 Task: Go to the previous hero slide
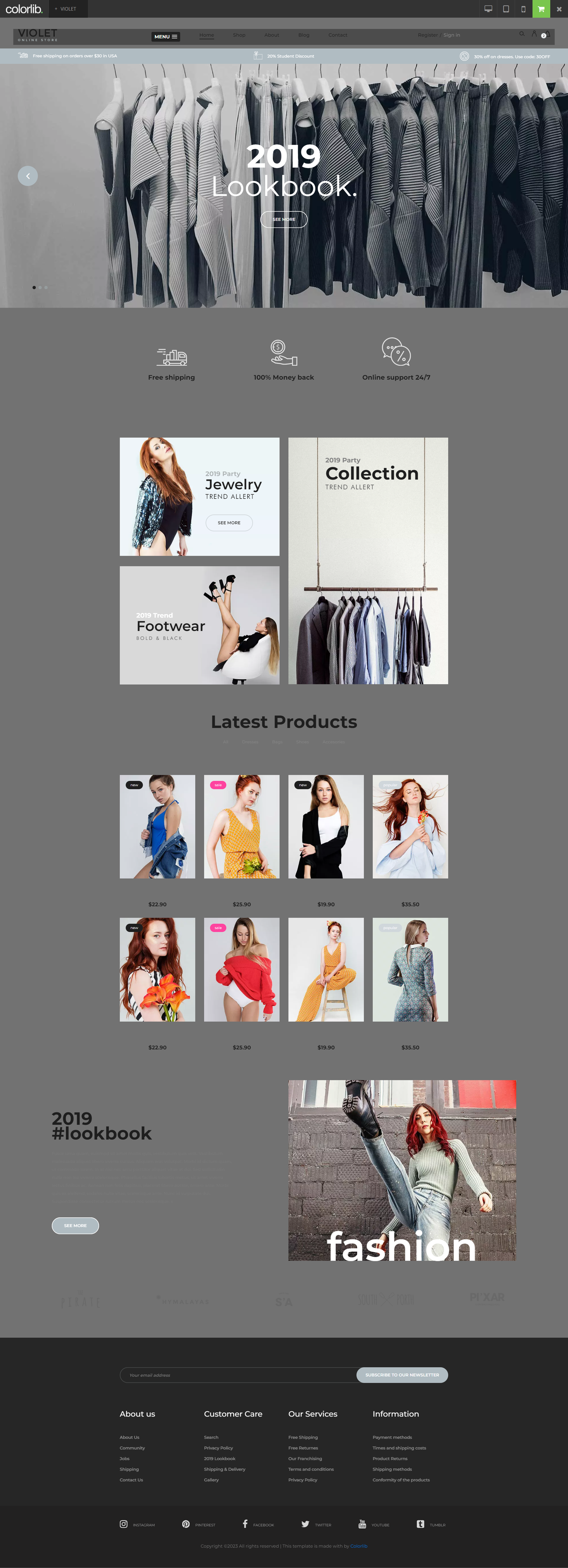(x=28, y=176)
